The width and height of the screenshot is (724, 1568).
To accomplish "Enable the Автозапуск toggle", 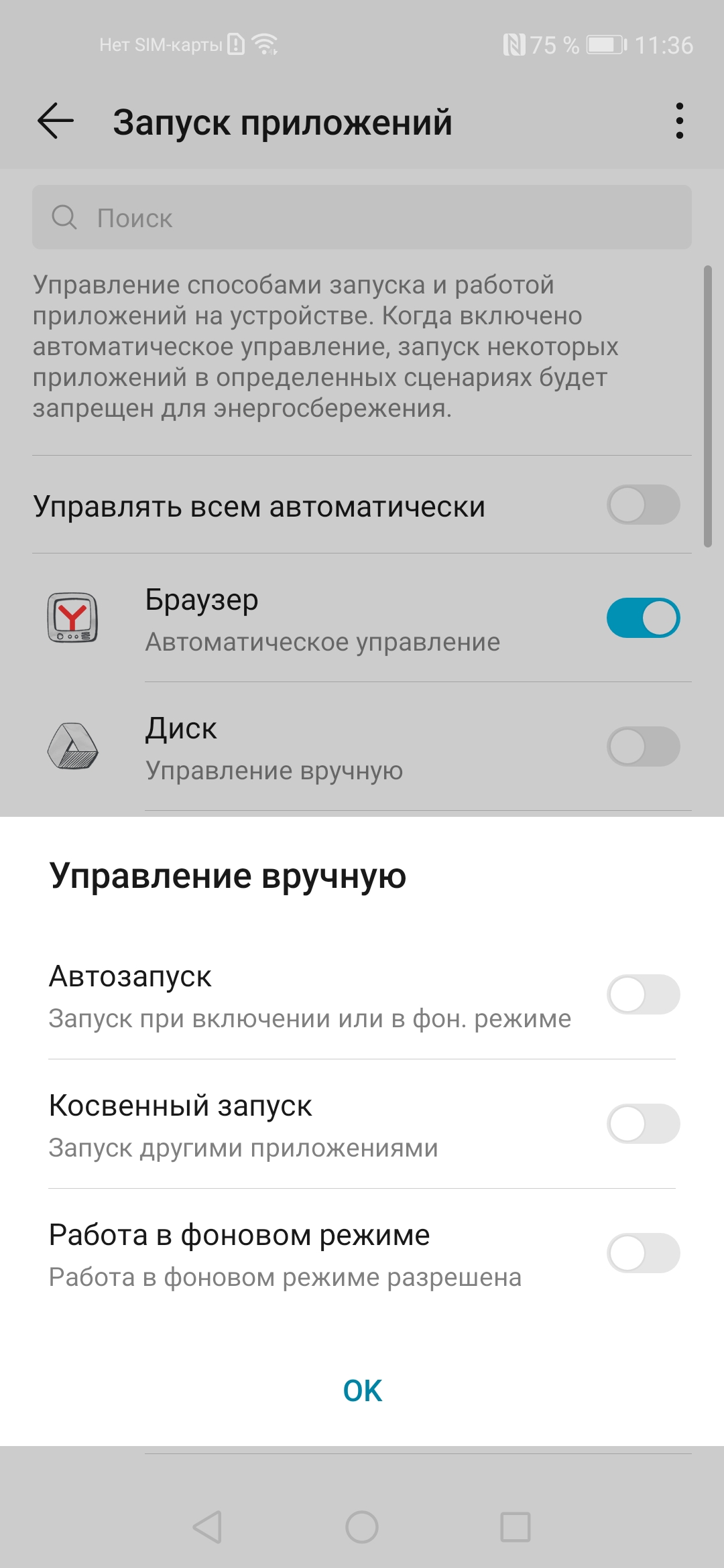I will click(x=643, y=994).
